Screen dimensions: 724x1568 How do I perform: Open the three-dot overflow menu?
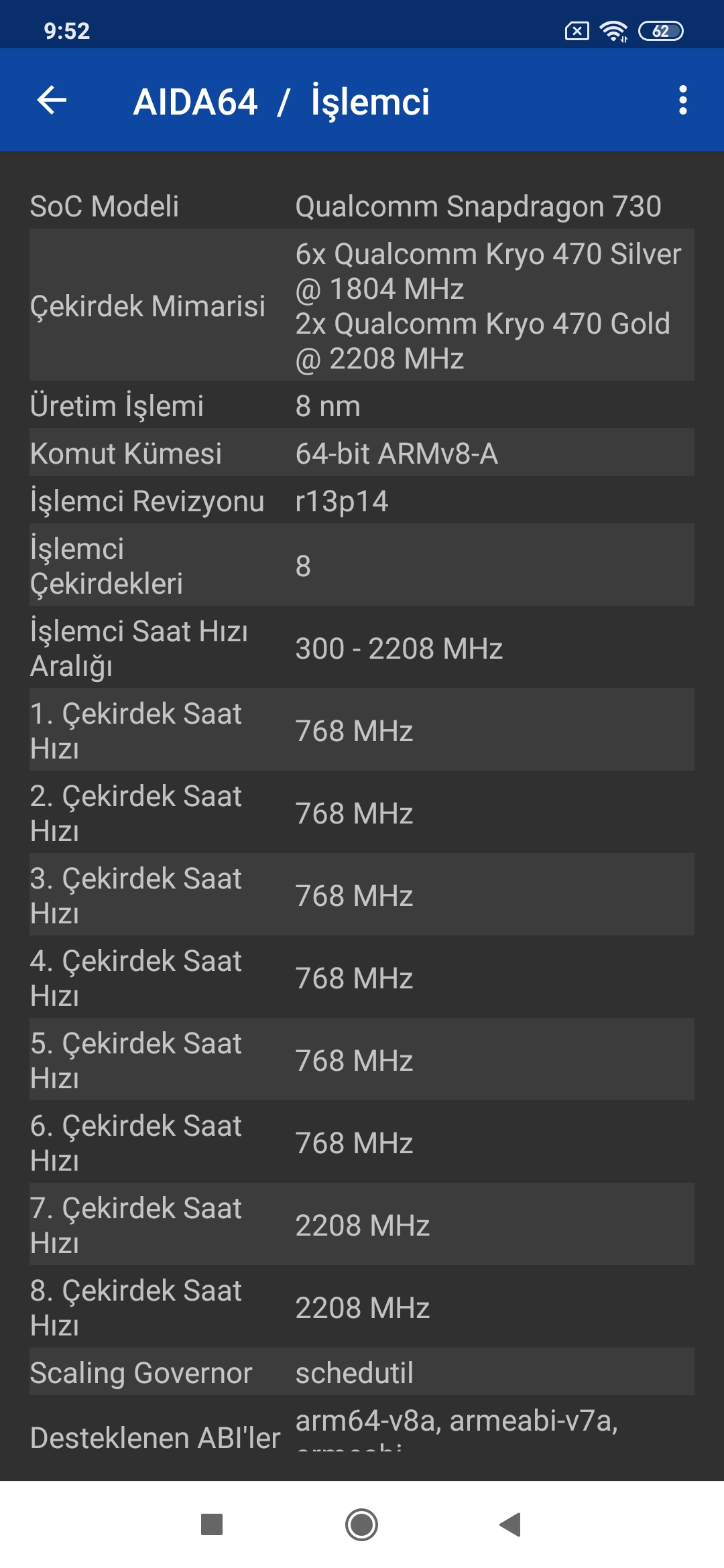coord(682,101)
